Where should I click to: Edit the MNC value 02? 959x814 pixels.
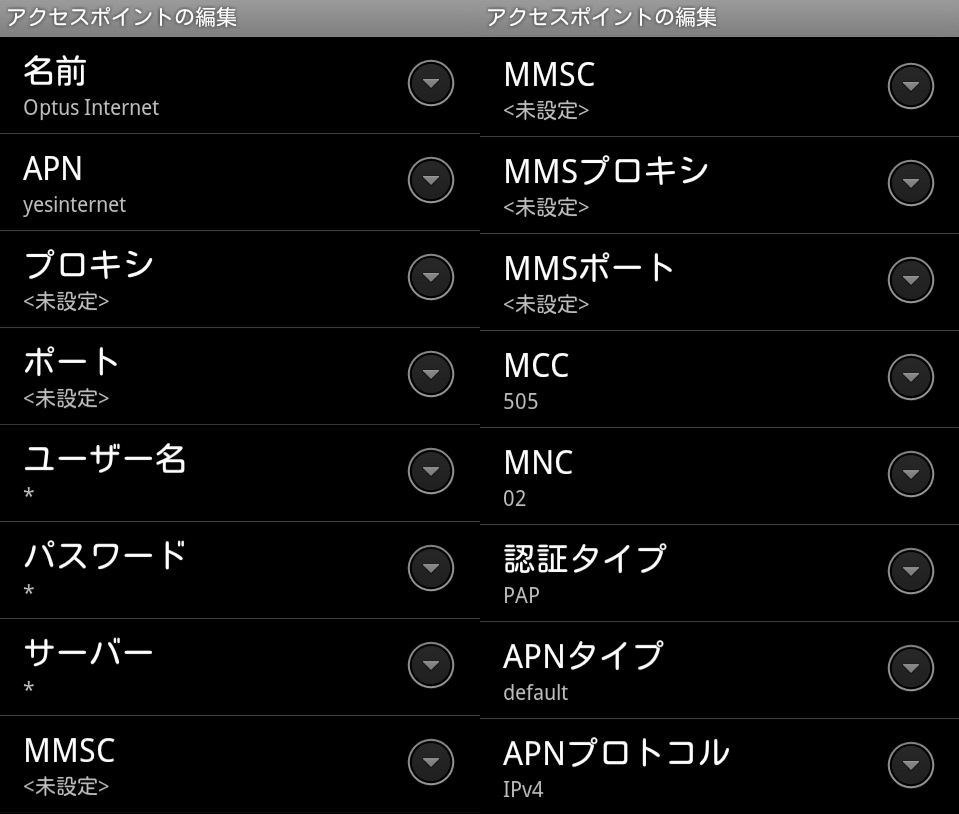[680, 476]
